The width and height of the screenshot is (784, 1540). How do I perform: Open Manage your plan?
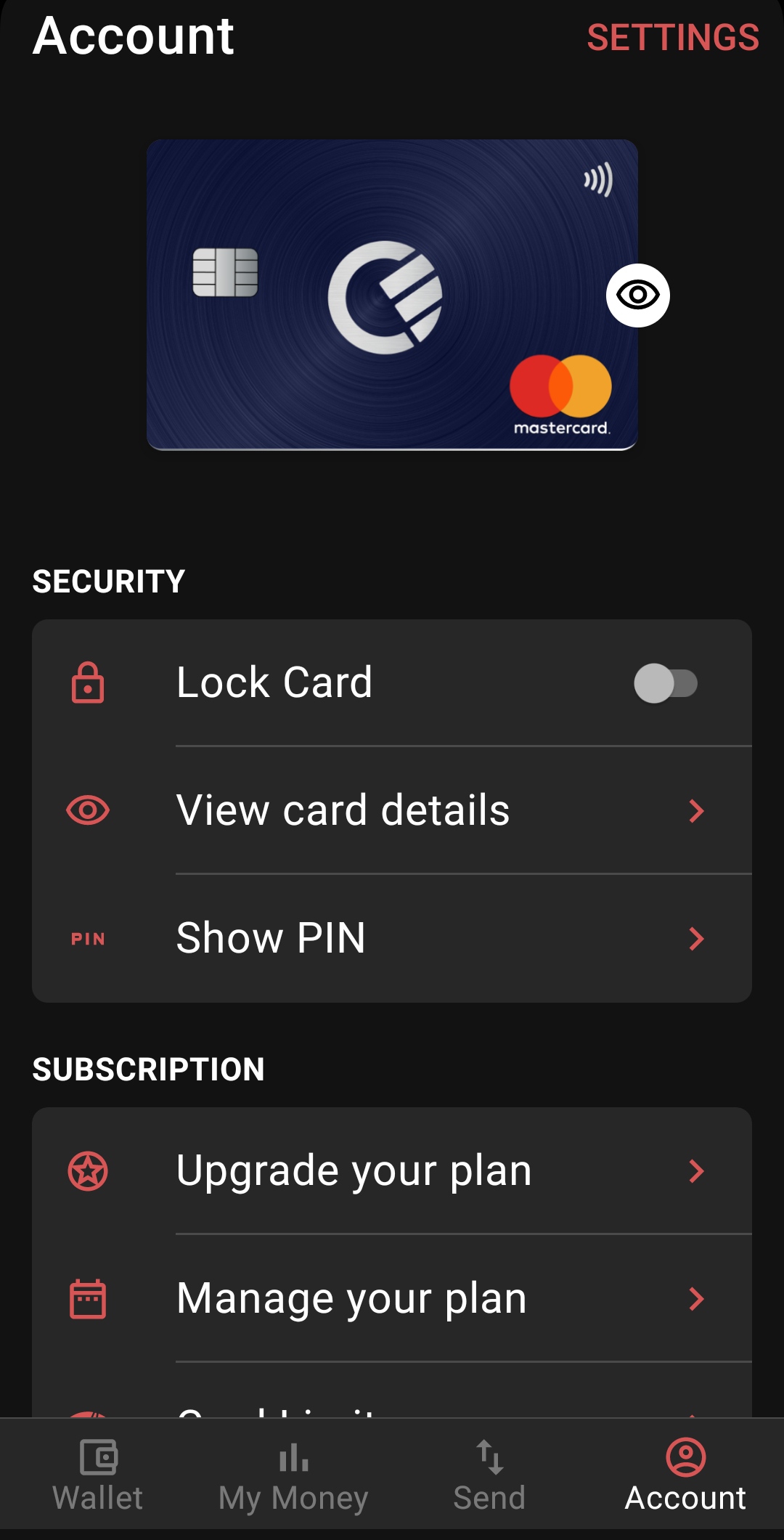coord(392,1298)
